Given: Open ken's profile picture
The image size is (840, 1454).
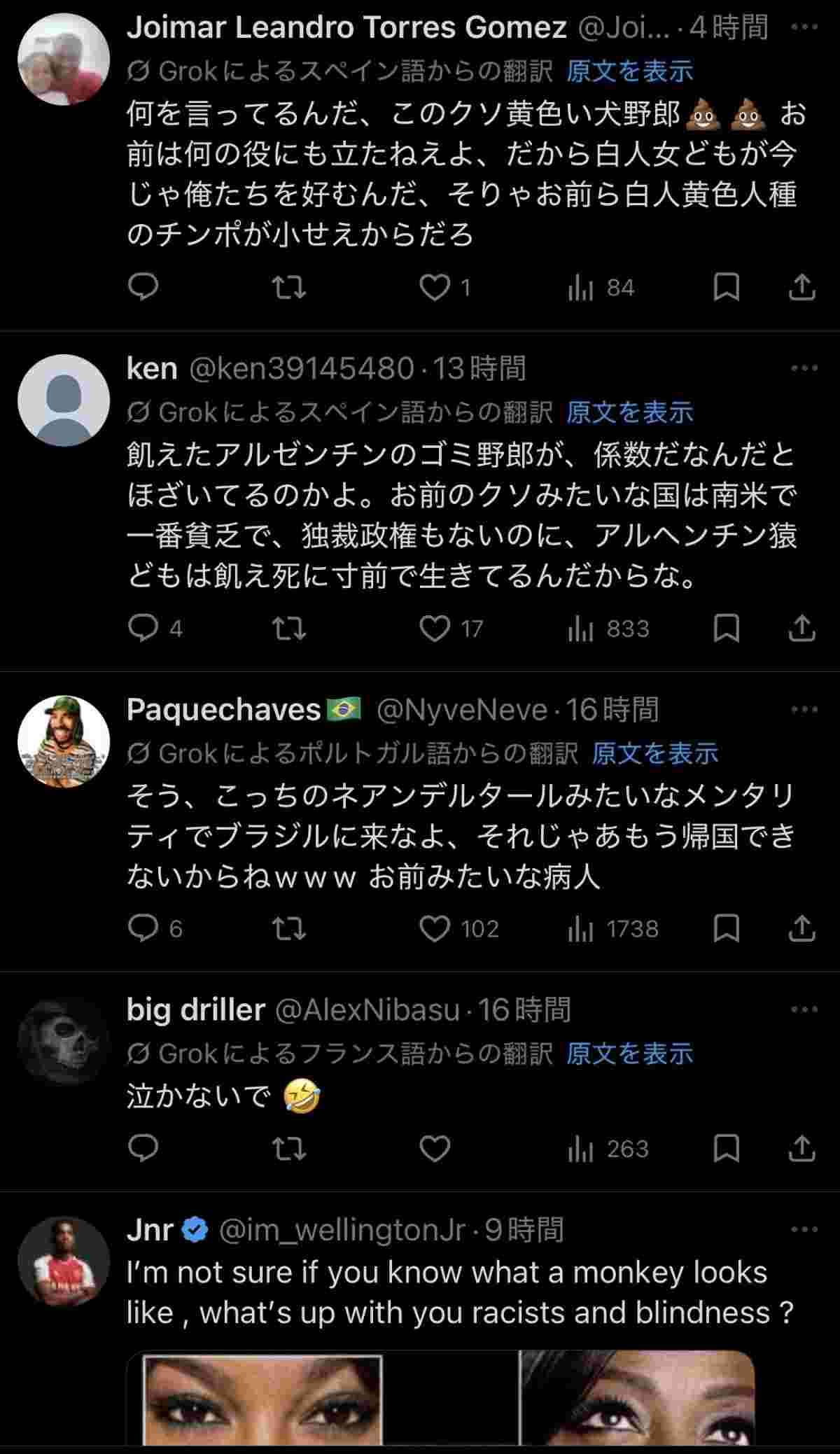Looking at the screenshot, I should [64, 400].
